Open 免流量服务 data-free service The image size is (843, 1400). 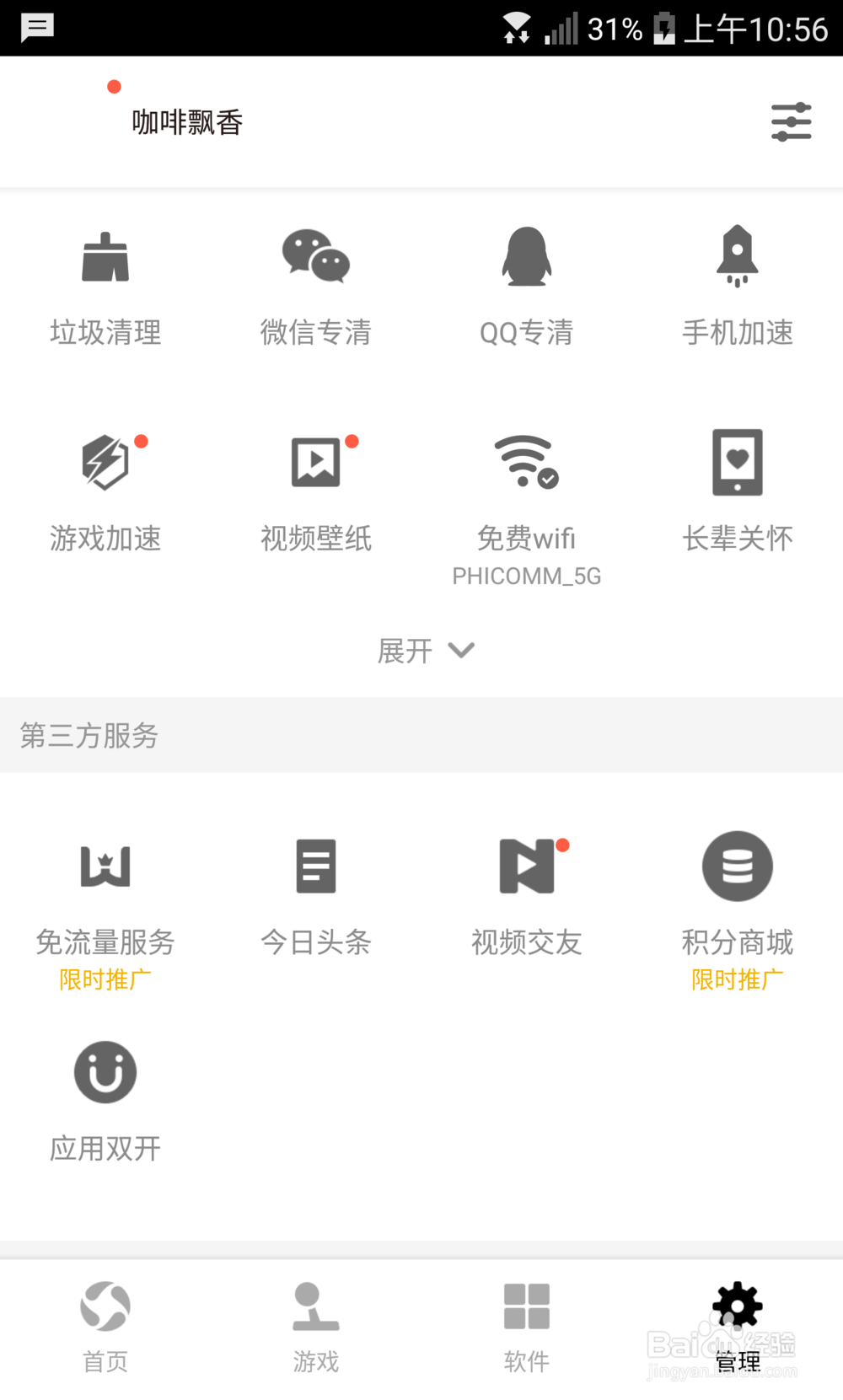point(105,902)
